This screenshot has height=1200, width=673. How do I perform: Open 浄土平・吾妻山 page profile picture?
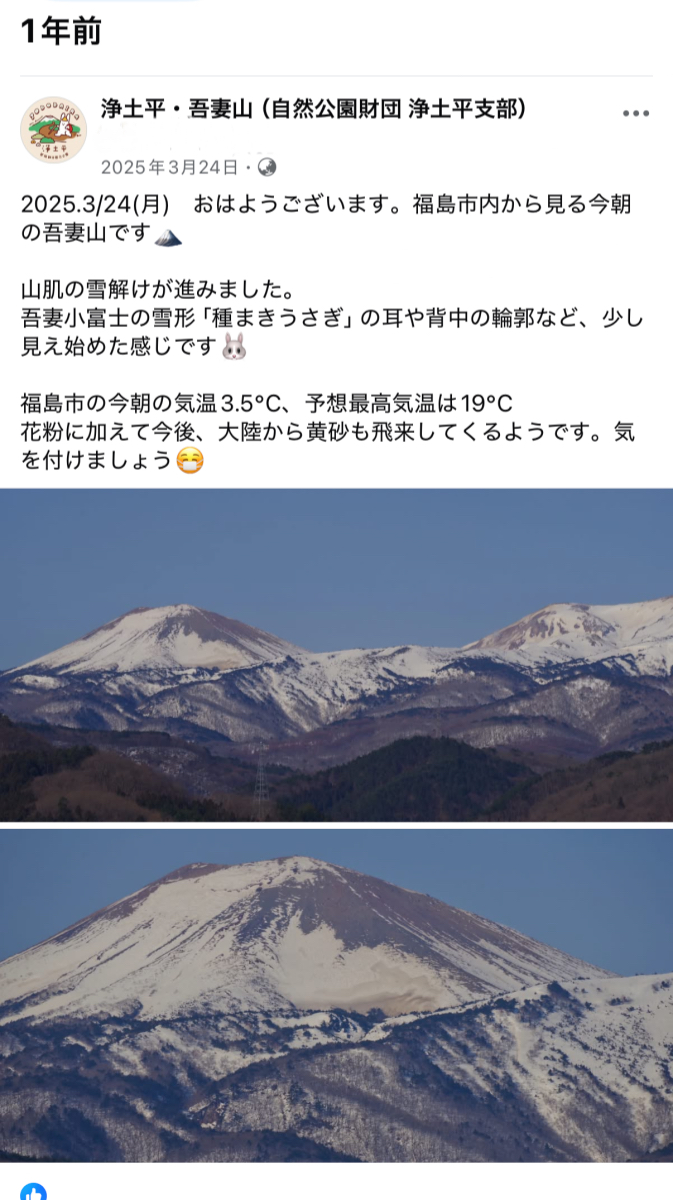[54, 130]
